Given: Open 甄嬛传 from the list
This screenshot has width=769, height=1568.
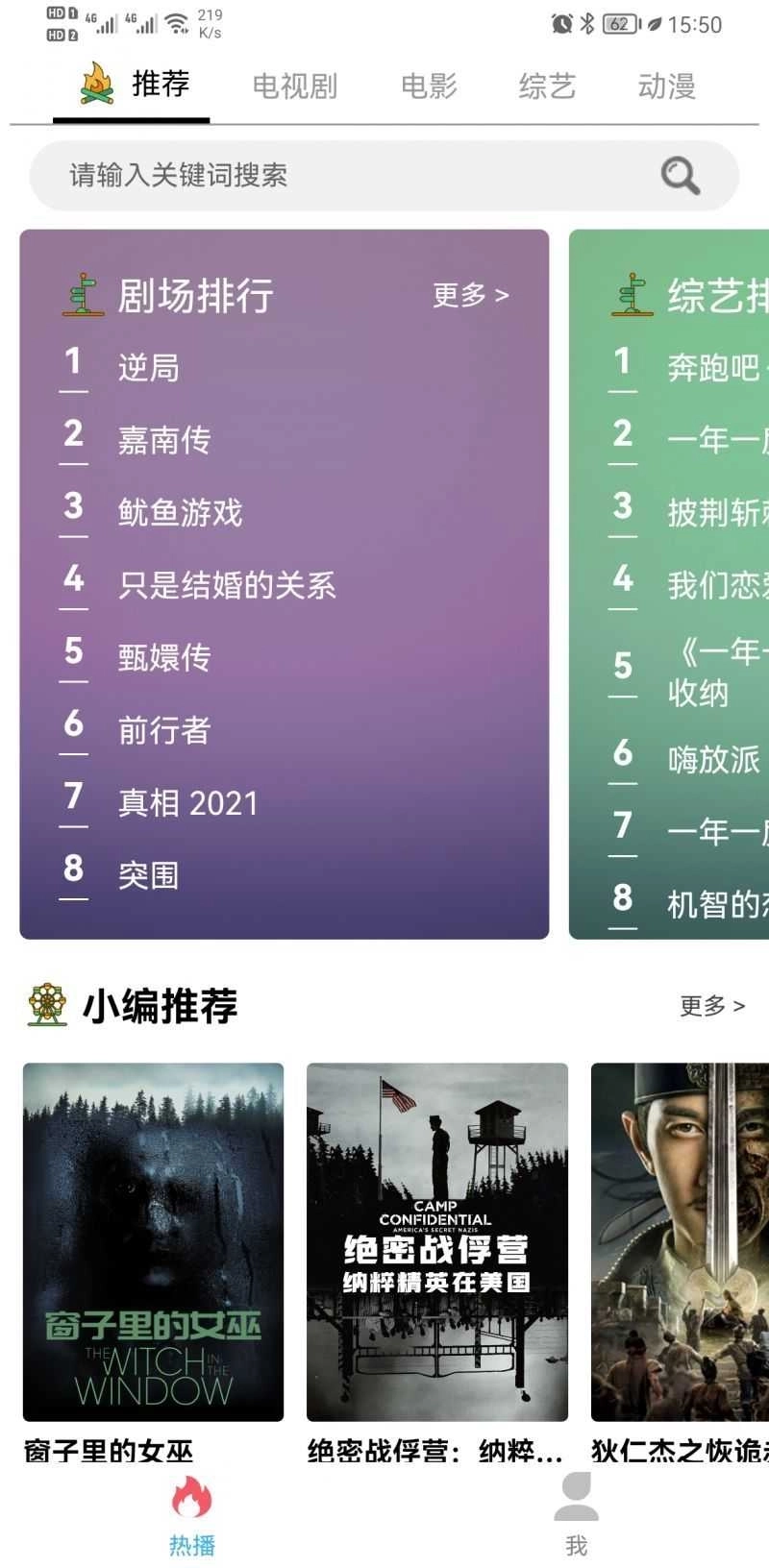Looking at the screenshot, I should [164, 657].
